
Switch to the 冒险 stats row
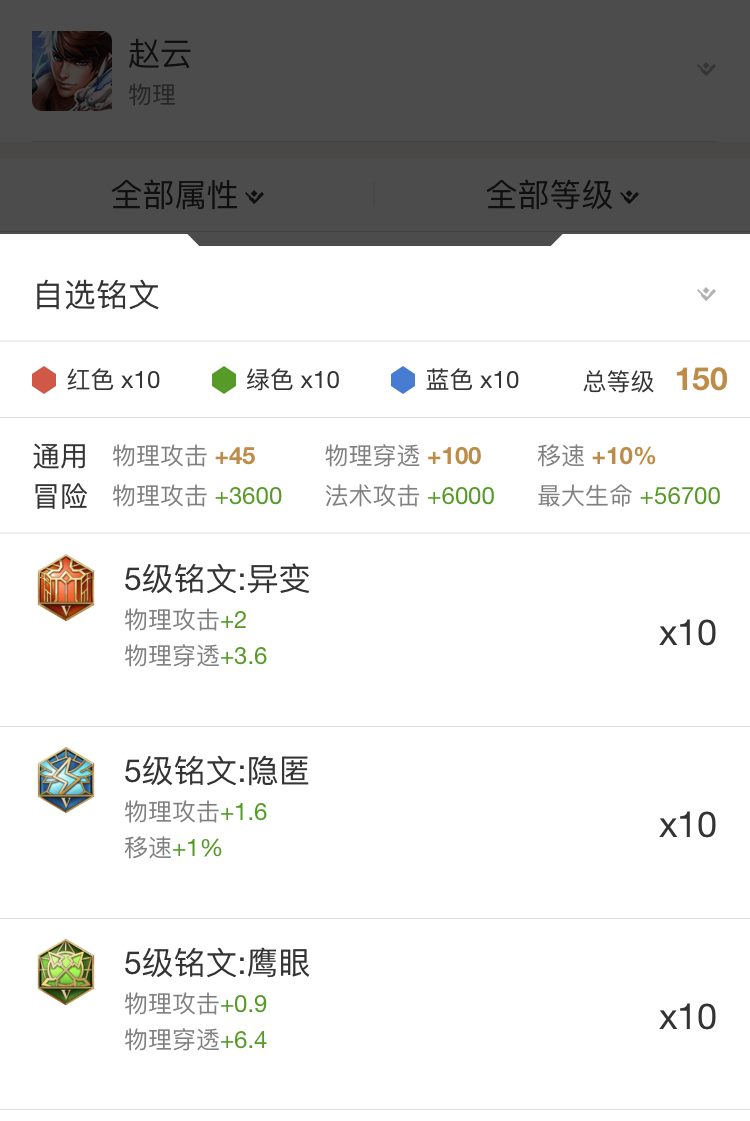click(61, 495)
